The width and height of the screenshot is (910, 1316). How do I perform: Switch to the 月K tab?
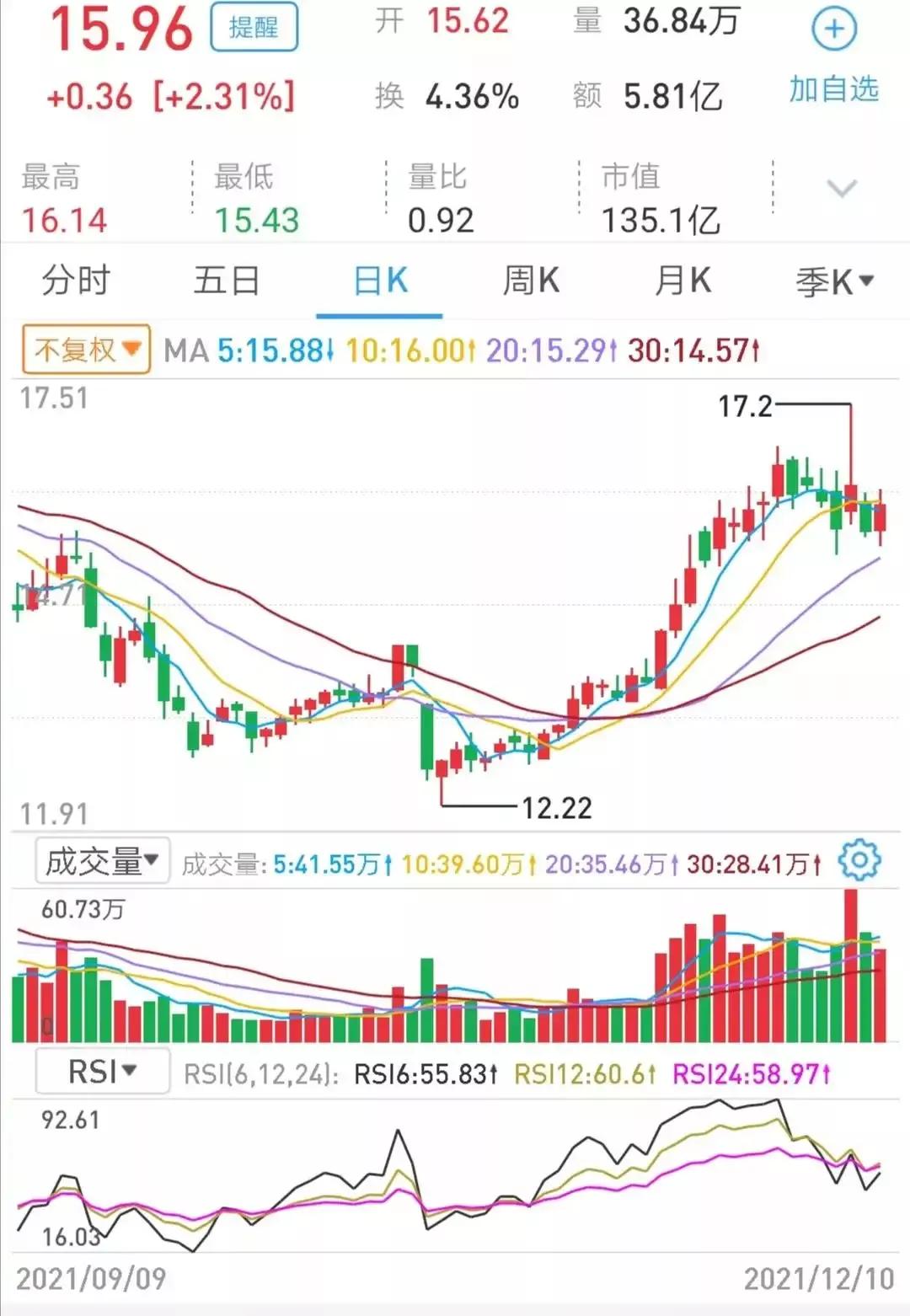click(682, 281)
